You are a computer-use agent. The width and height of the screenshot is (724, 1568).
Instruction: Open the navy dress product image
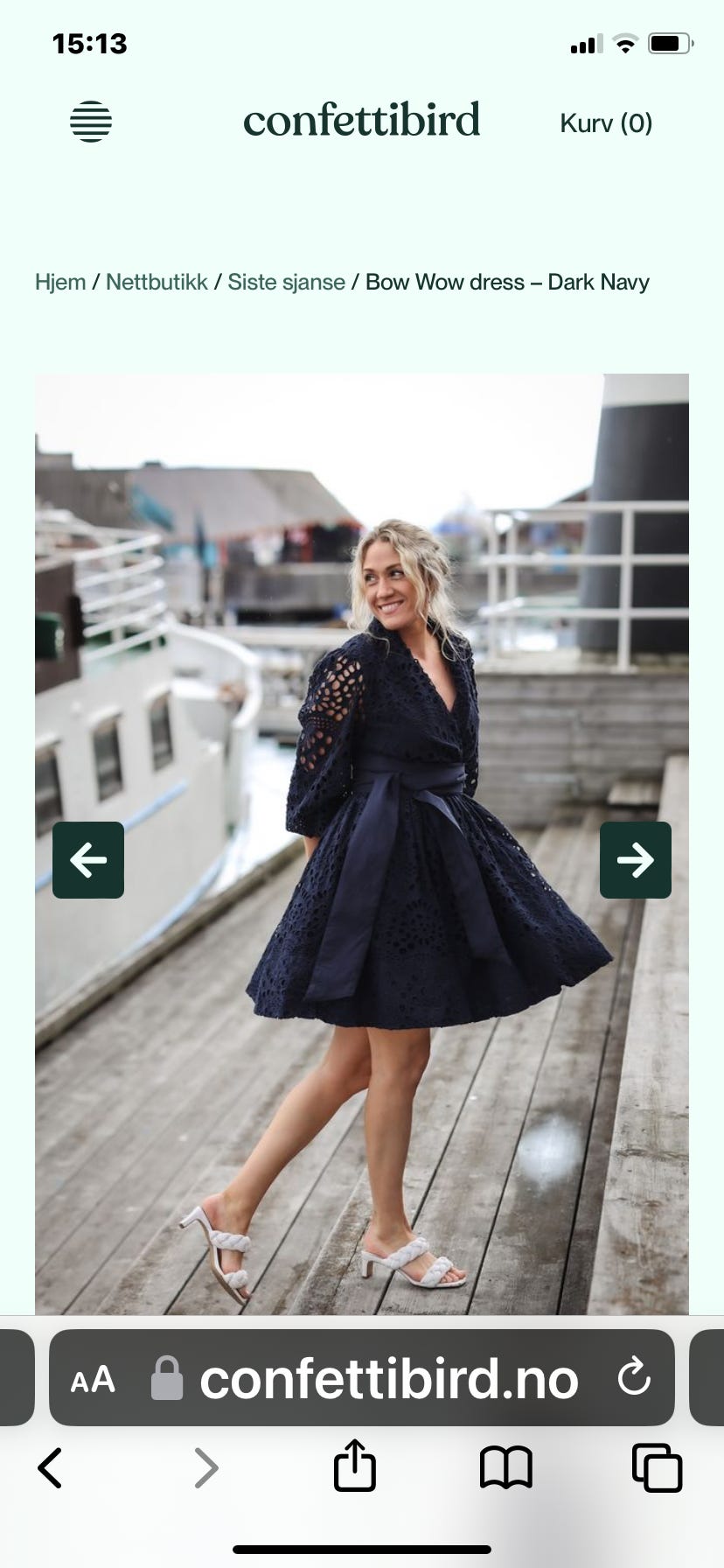[x=362, y=844]
